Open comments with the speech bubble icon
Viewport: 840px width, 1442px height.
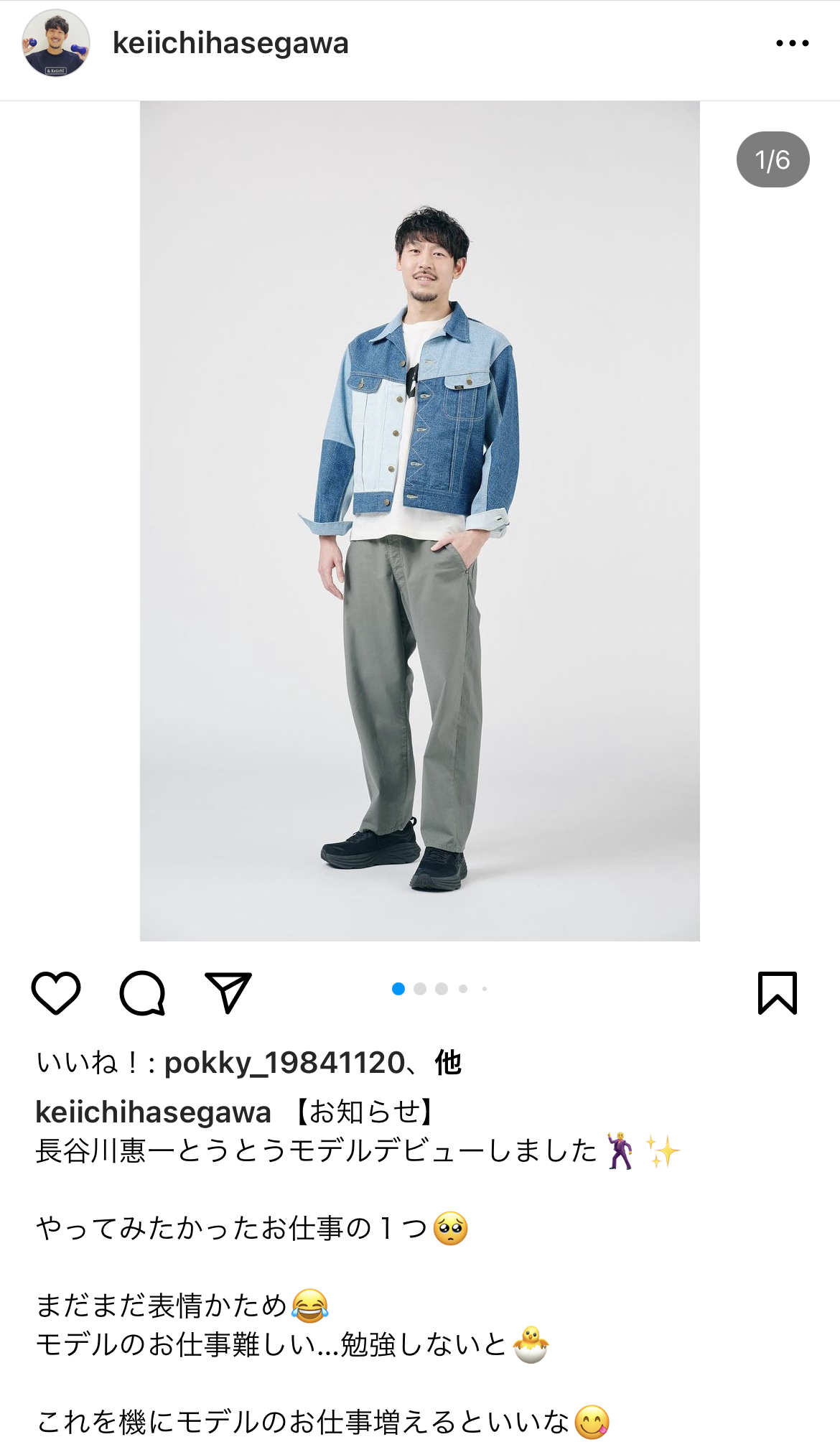pyautogui.click(x=142, y=992)
